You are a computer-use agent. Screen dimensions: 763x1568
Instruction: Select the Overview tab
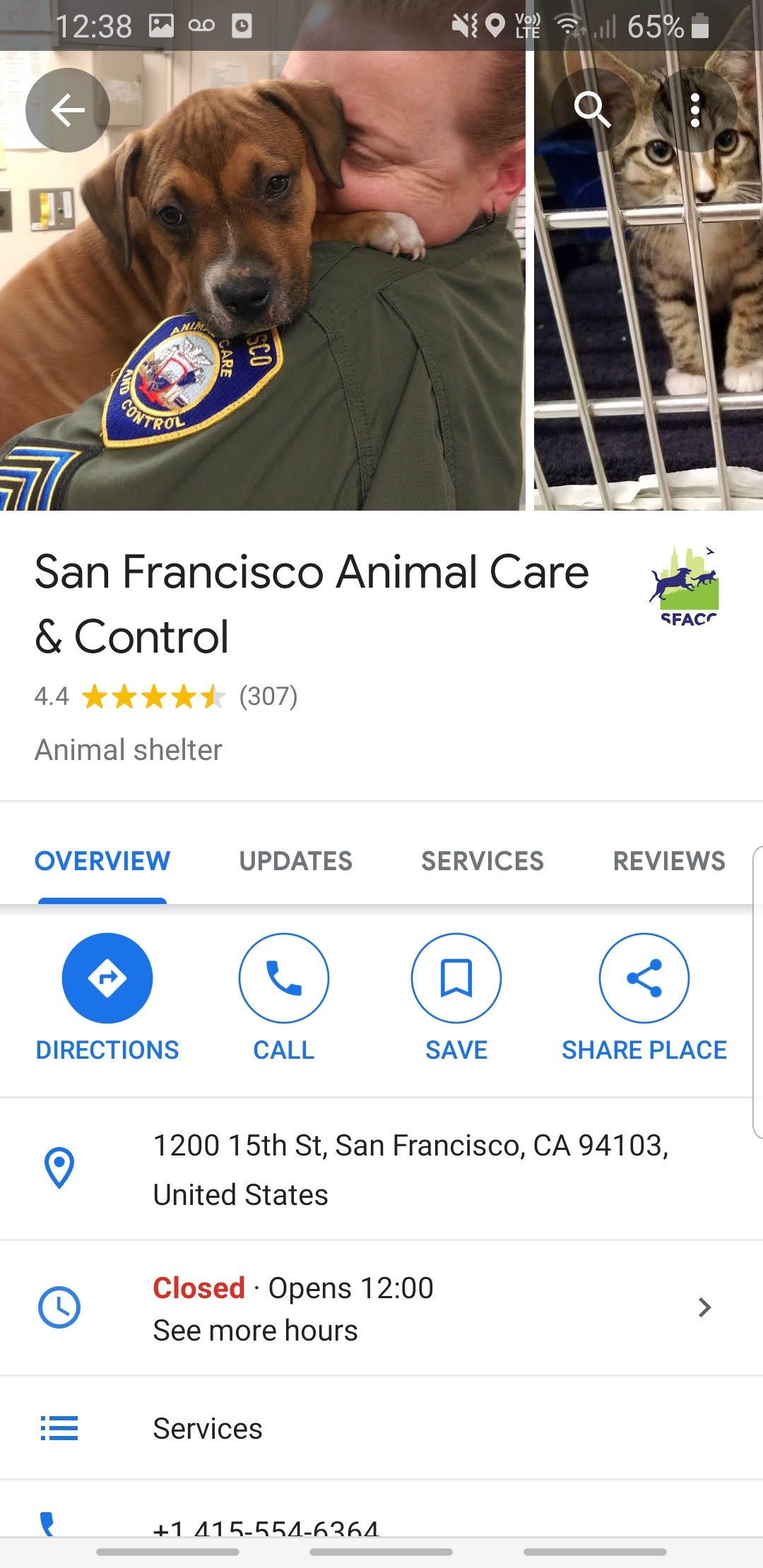point(102,861)
